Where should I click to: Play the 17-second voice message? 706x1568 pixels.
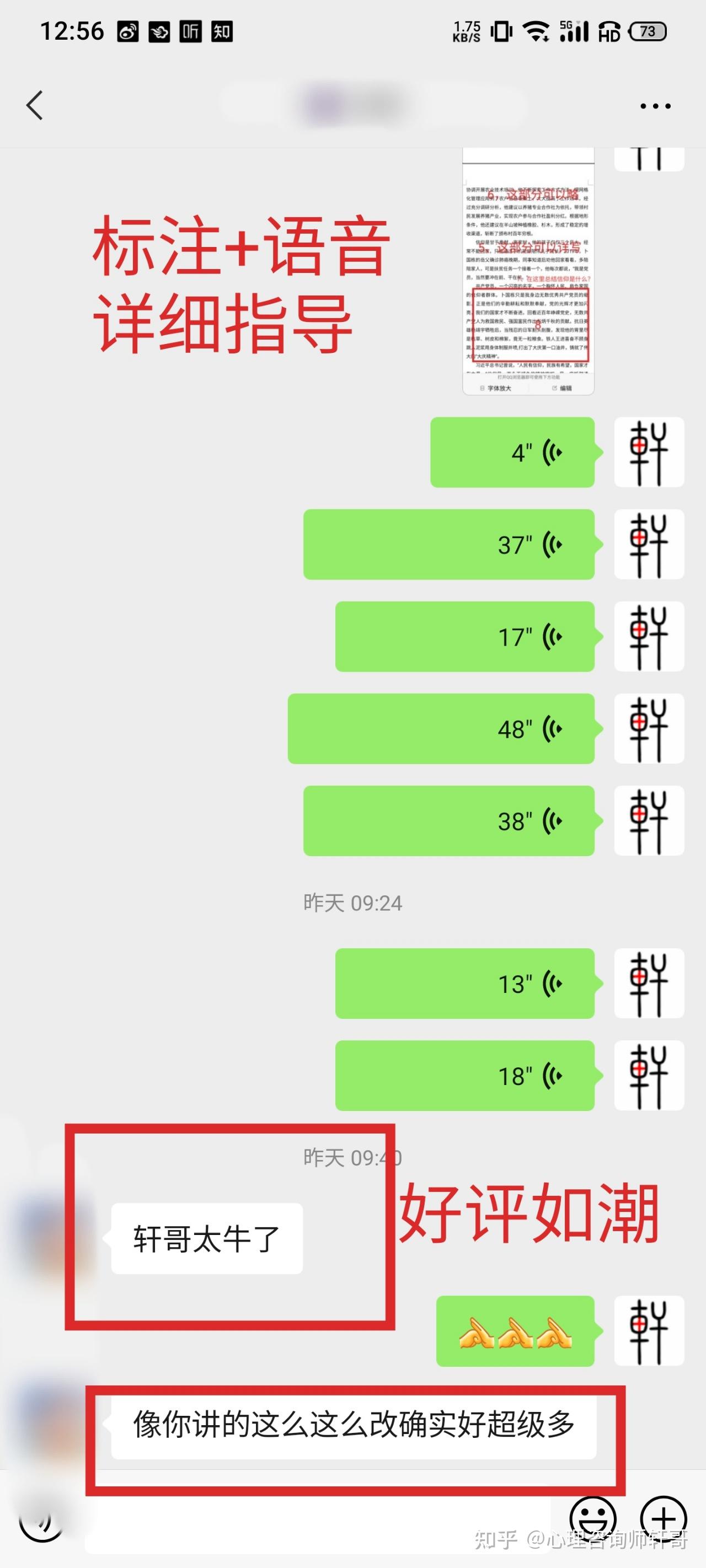click(464, 637)
